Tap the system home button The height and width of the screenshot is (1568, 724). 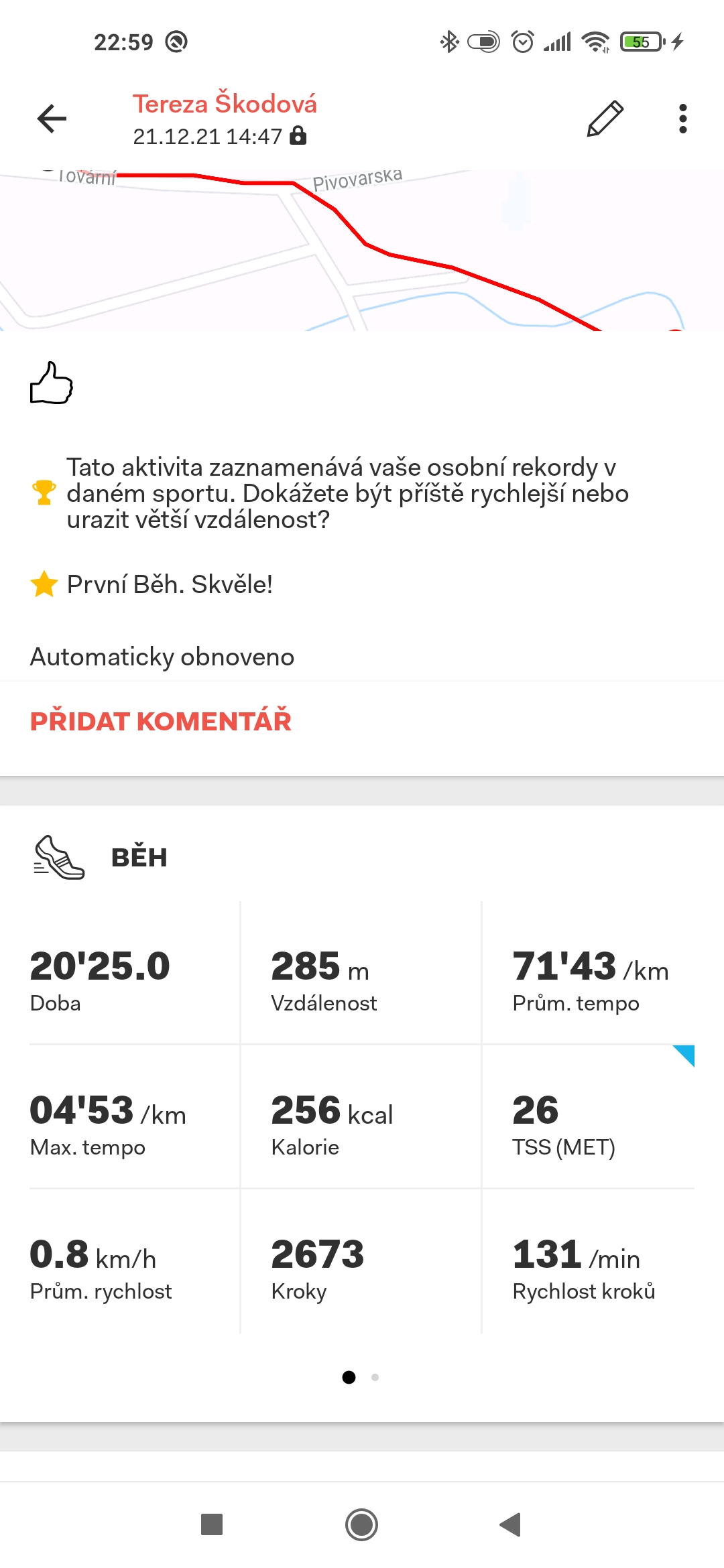point(361,1524)
